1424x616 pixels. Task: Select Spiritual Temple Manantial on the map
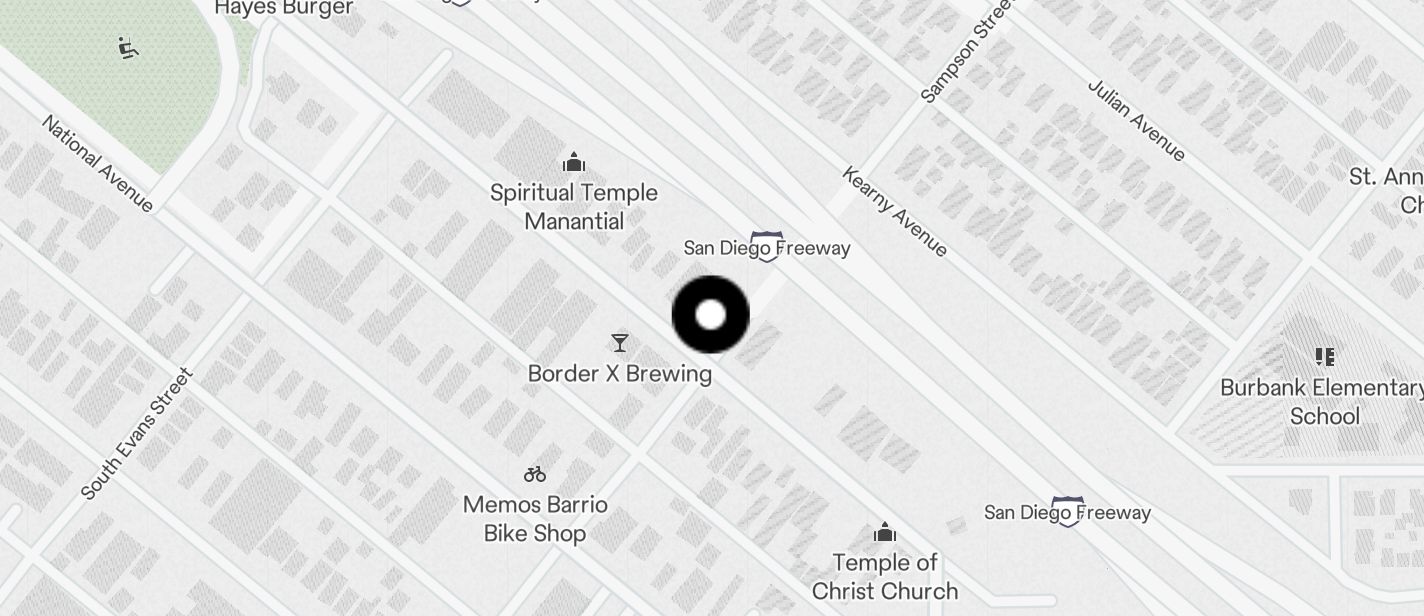click(x=574, y=162)
